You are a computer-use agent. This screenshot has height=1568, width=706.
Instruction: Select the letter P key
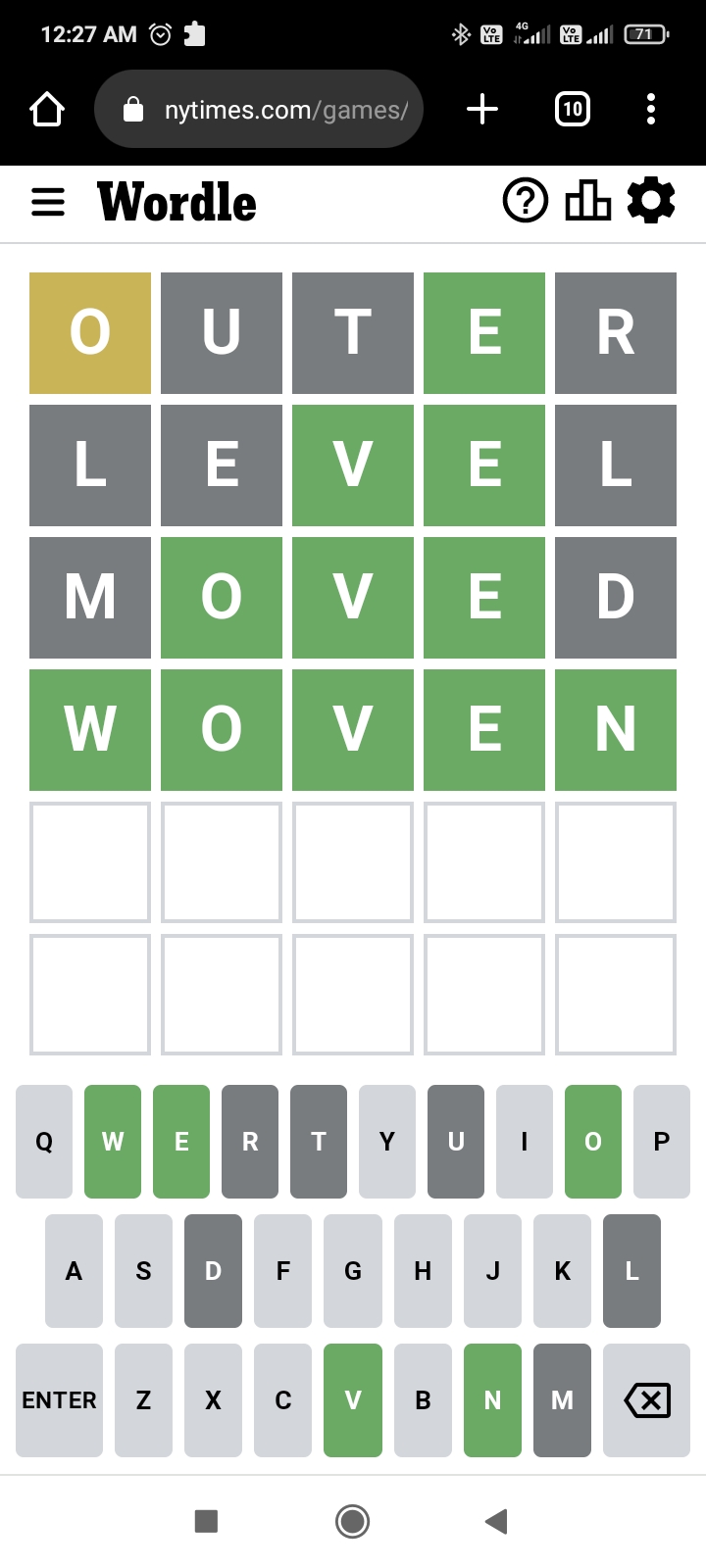click(x=662, y=1142)
